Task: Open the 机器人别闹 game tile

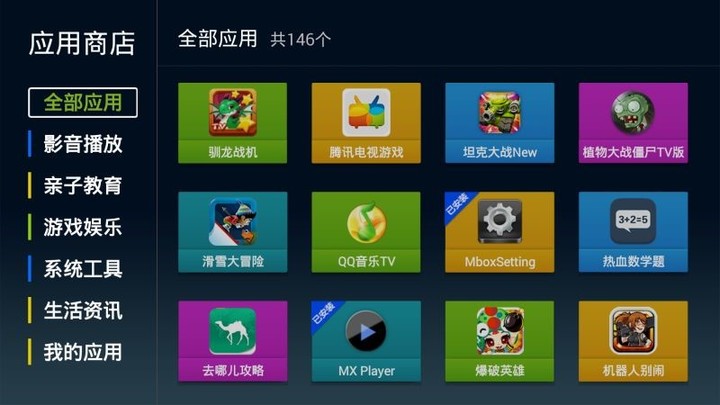Action: [x=633, y=340]
